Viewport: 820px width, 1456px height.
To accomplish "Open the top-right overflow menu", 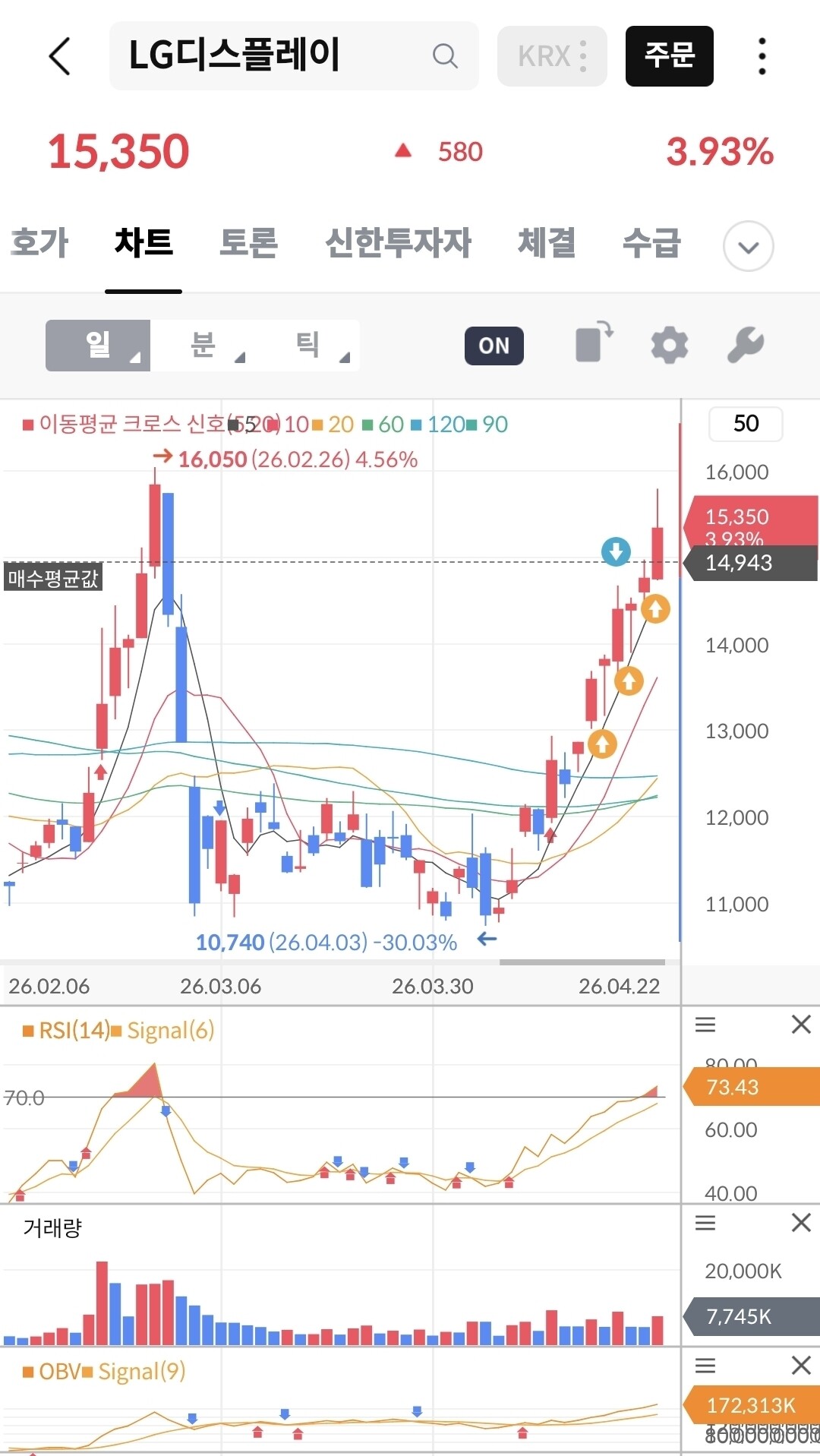I will [762, 56].
